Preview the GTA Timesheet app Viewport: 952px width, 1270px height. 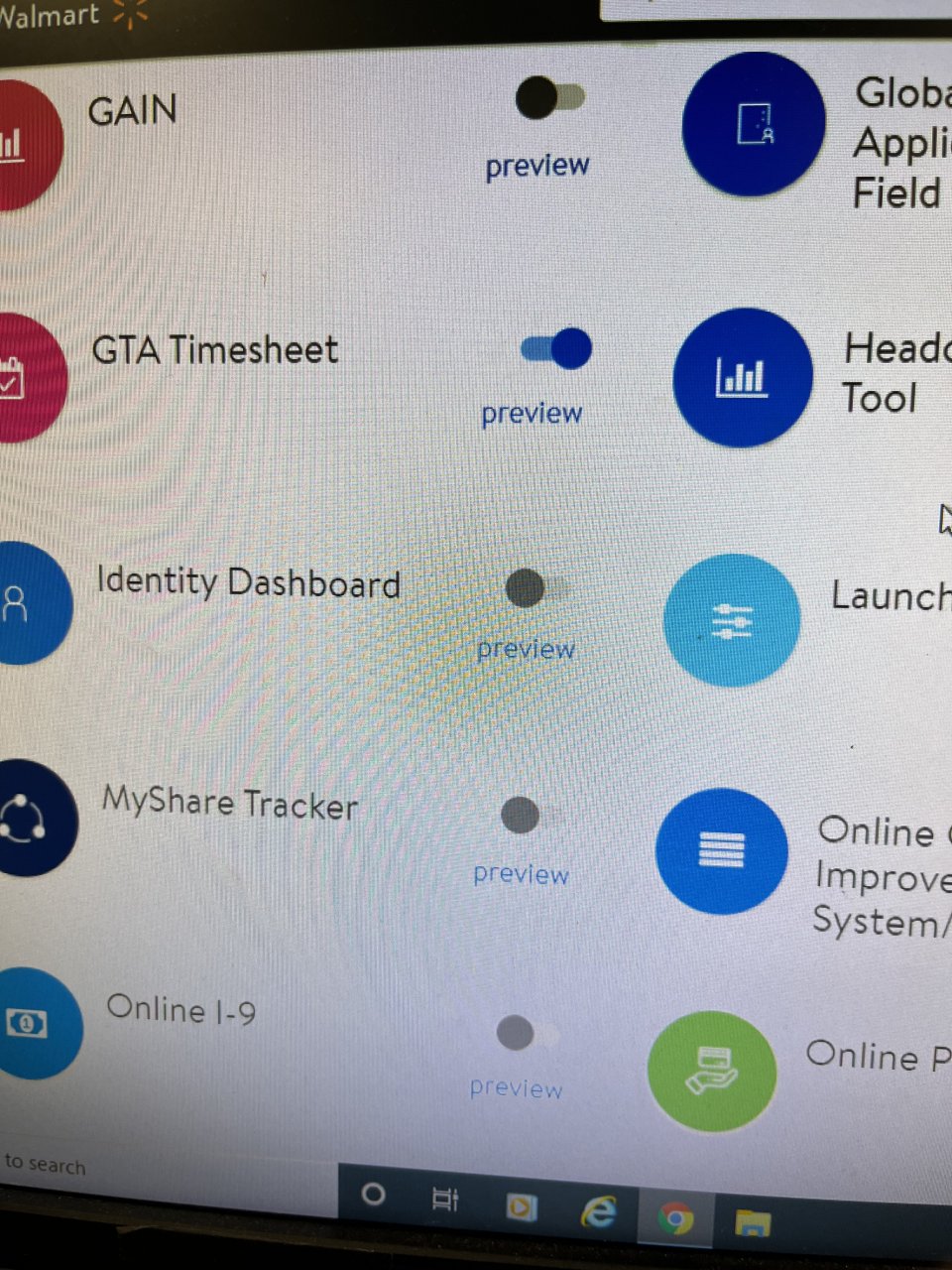tap(532, 413)
